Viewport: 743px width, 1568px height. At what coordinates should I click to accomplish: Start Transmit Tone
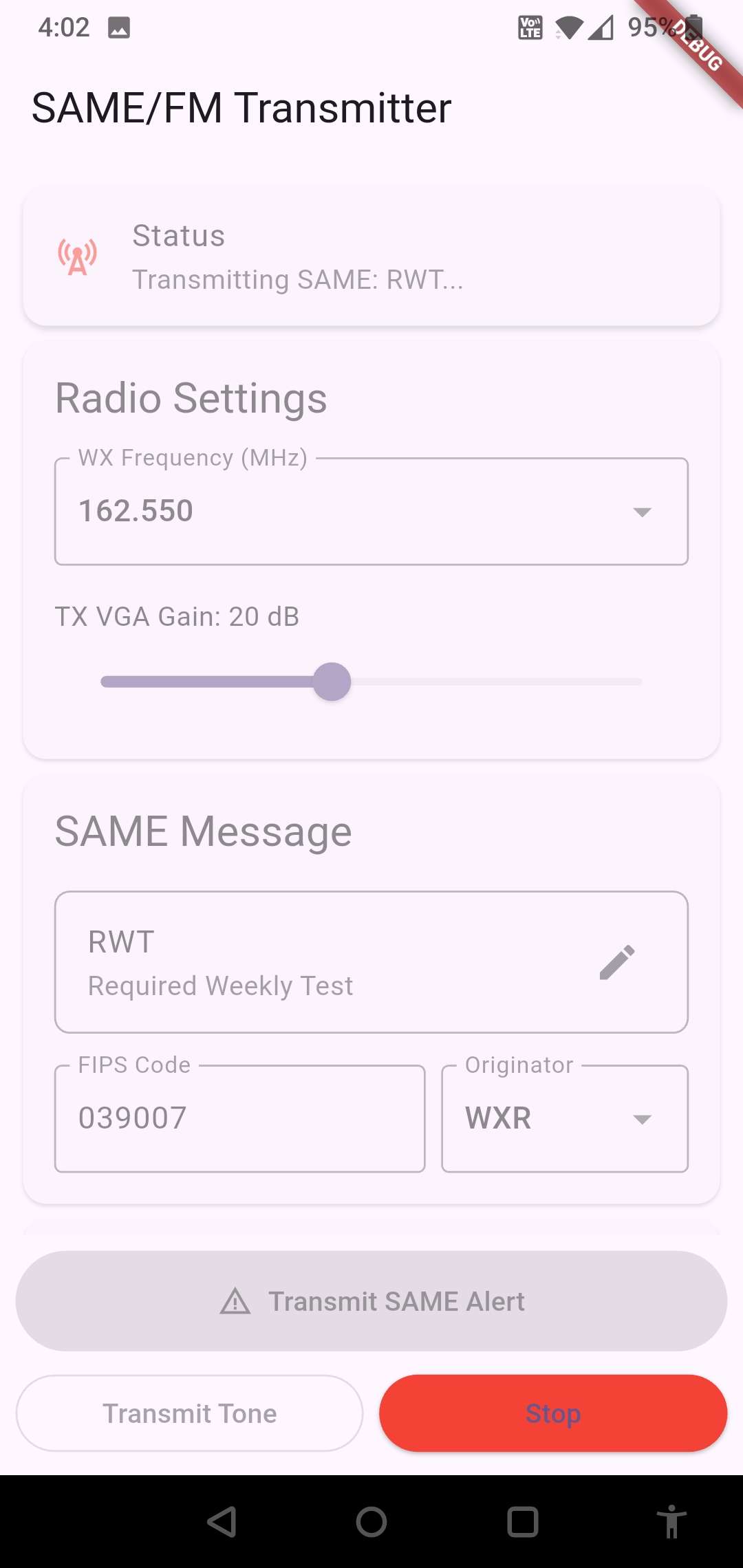[190, 1414]
